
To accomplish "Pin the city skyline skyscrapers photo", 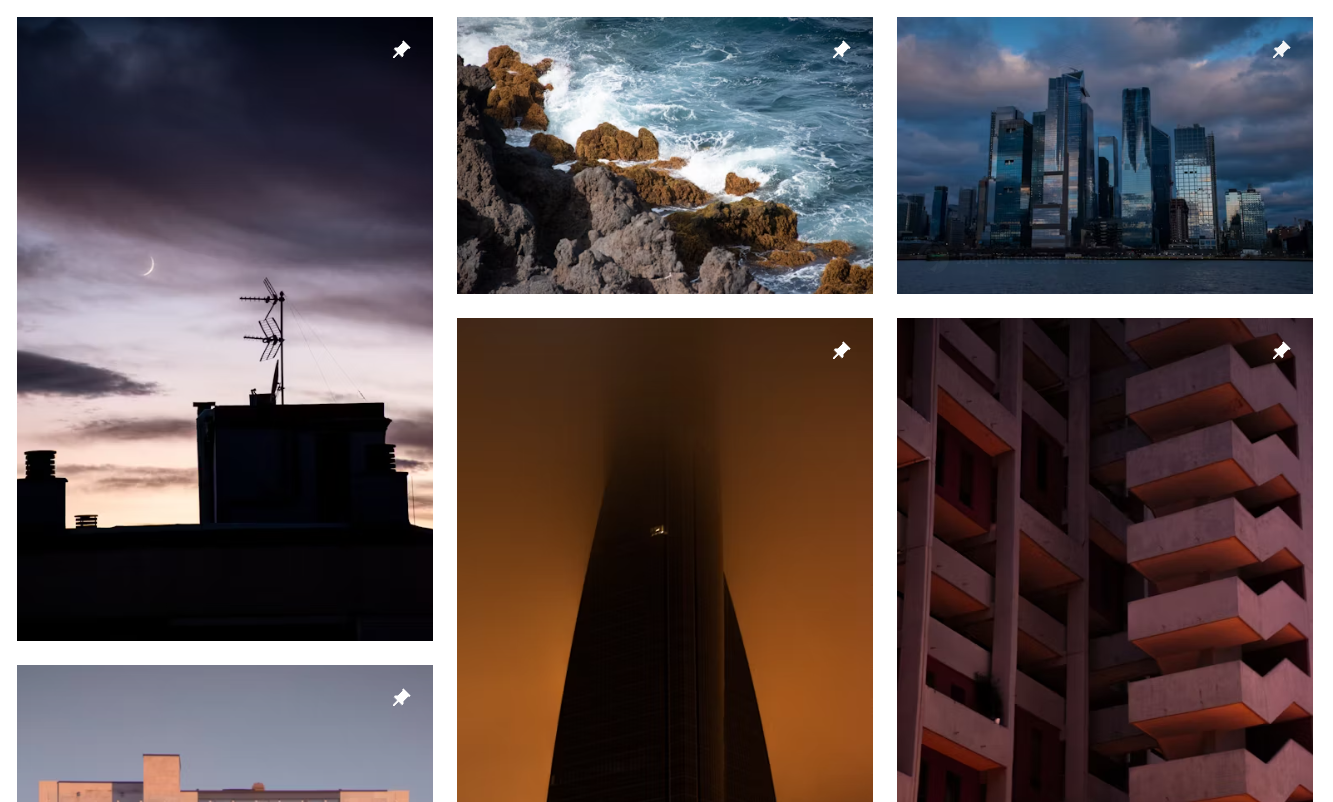I will tap(1281, 50).
